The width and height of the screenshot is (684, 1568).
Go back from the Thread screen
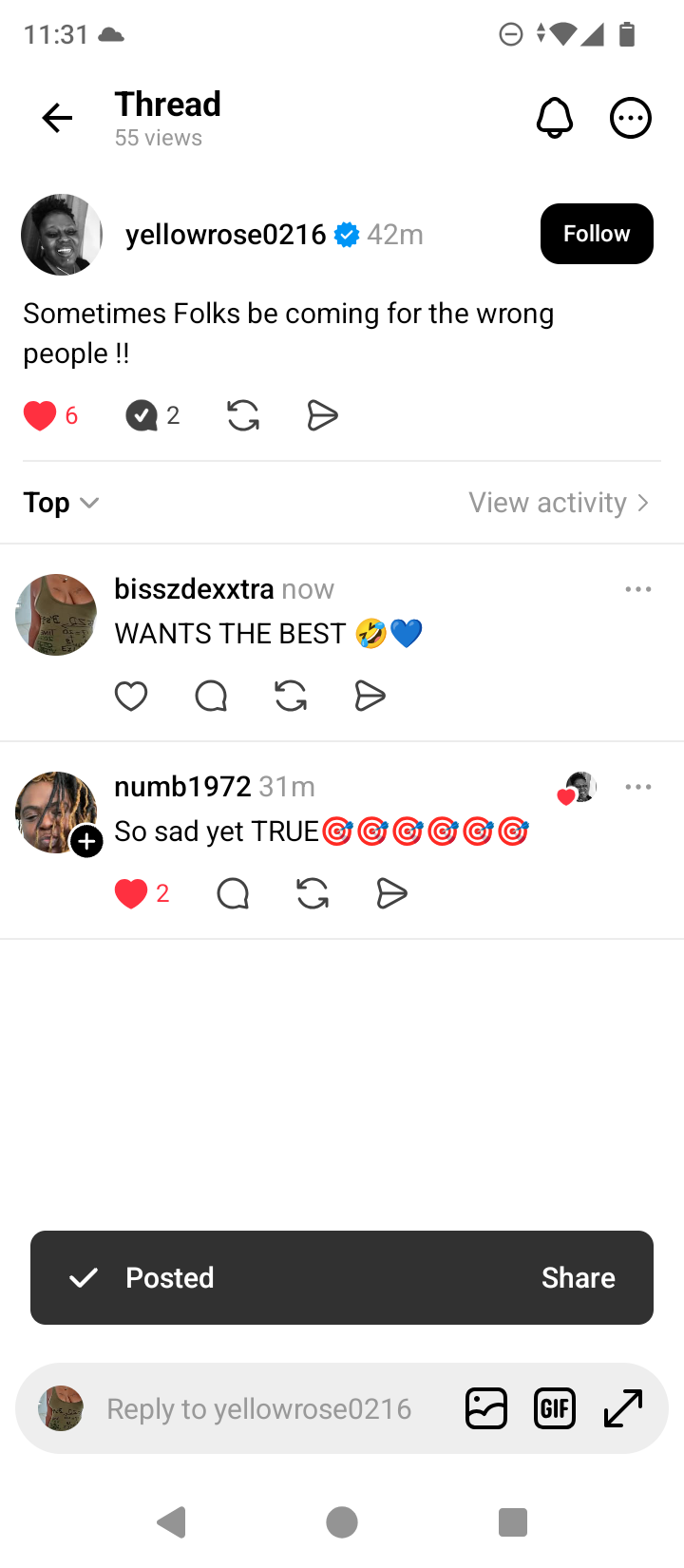pyautogui.click(x=57, y=118)
